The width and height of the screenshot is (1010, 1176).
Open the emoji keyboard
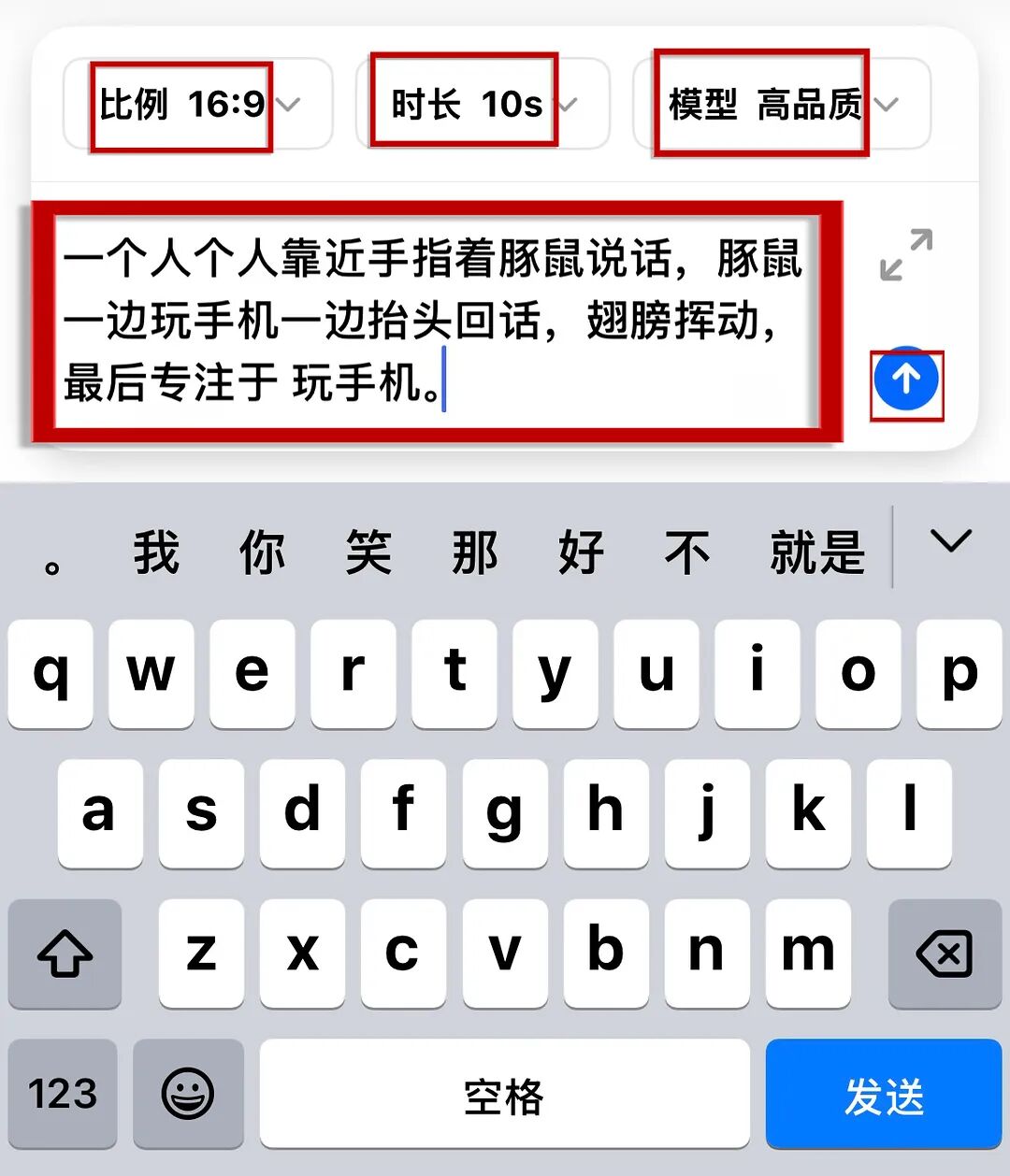188,1094
